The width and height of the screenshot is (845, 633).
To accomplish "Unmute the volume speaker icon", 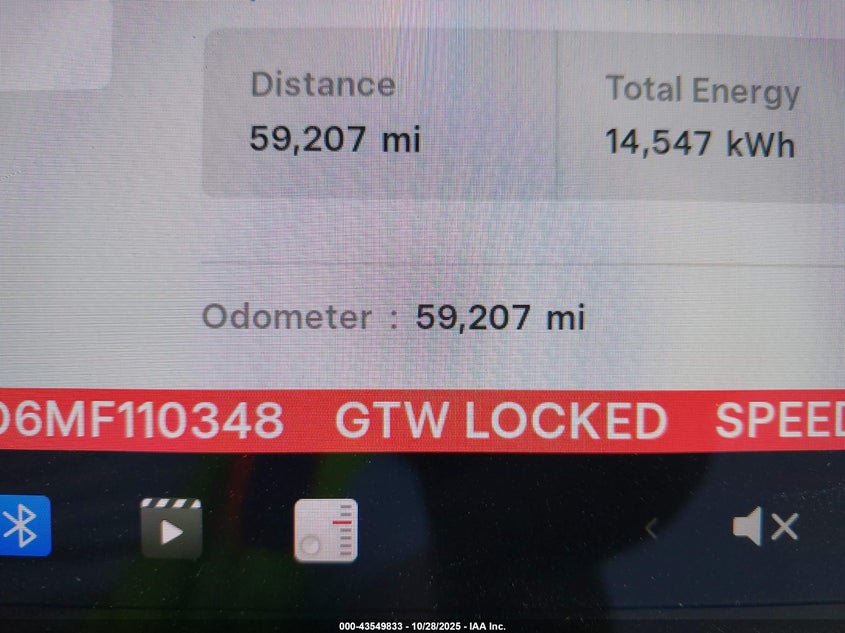I will 764,527.
